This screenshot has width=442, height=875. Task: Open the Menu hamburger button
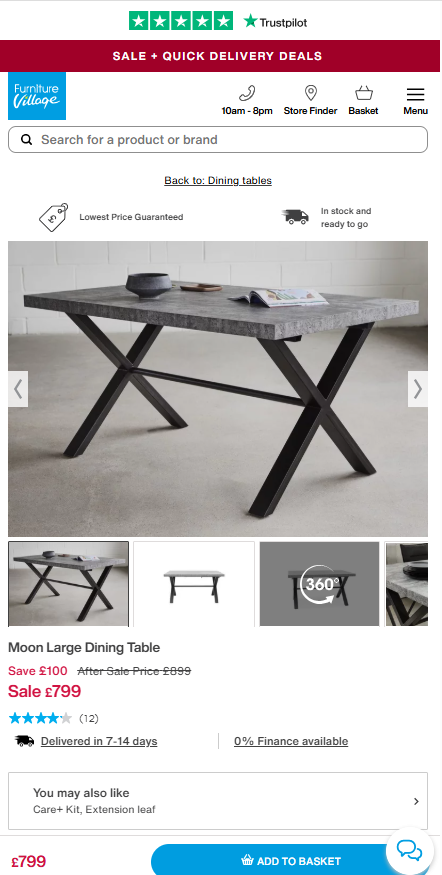[415, 101]
